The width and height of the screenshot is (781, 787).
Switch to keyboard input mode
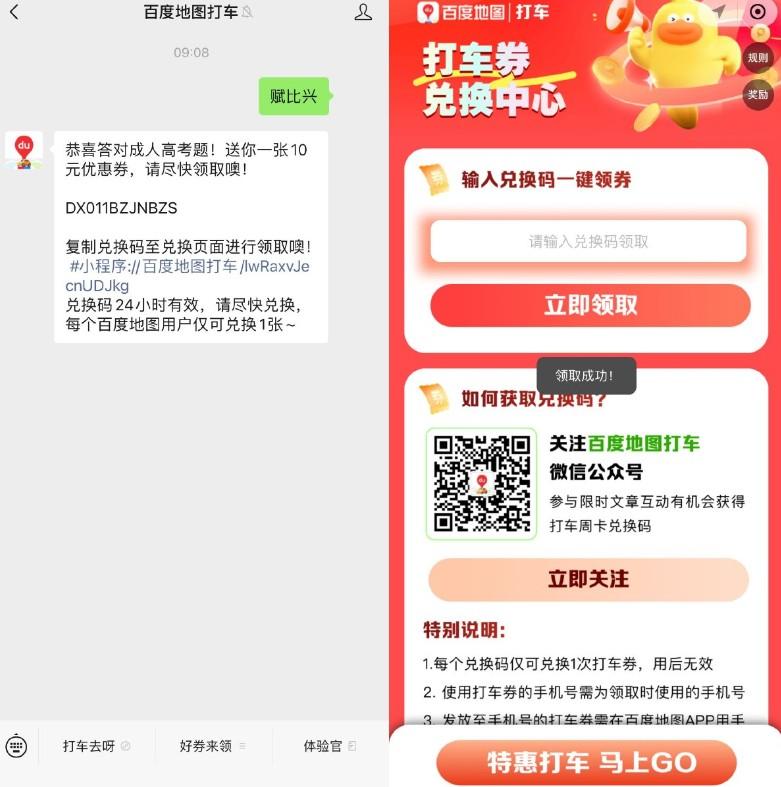click(x=16, y=746)
